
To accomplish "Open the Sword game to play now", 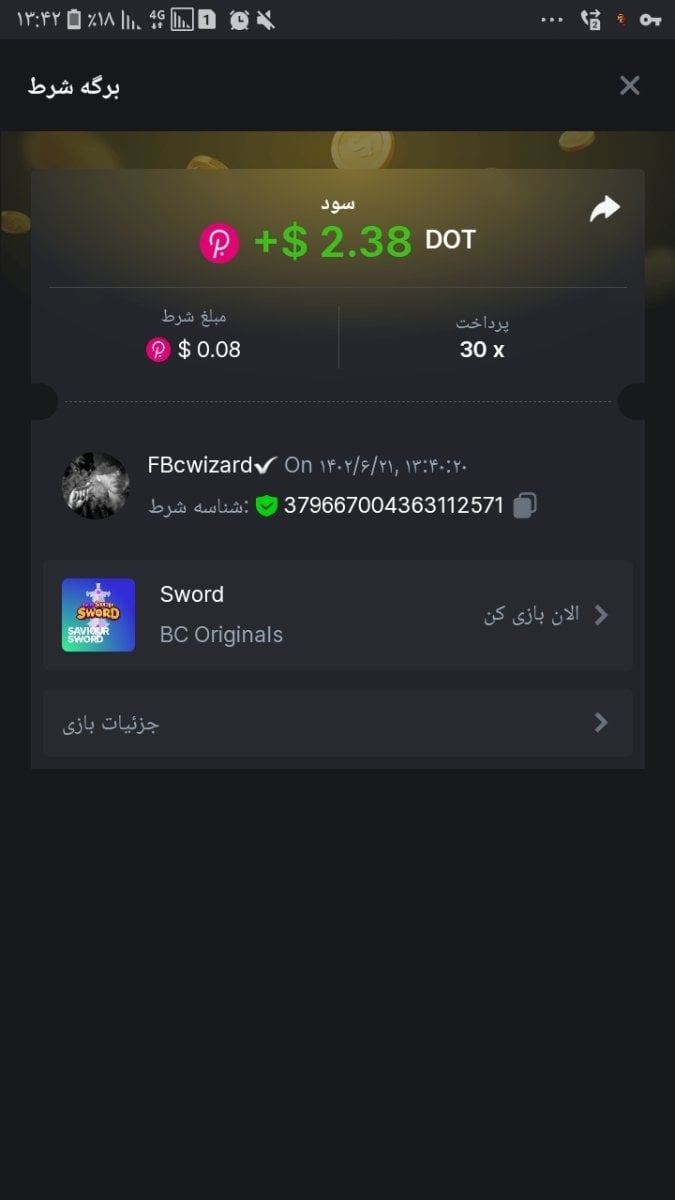I will coord(545,615).
